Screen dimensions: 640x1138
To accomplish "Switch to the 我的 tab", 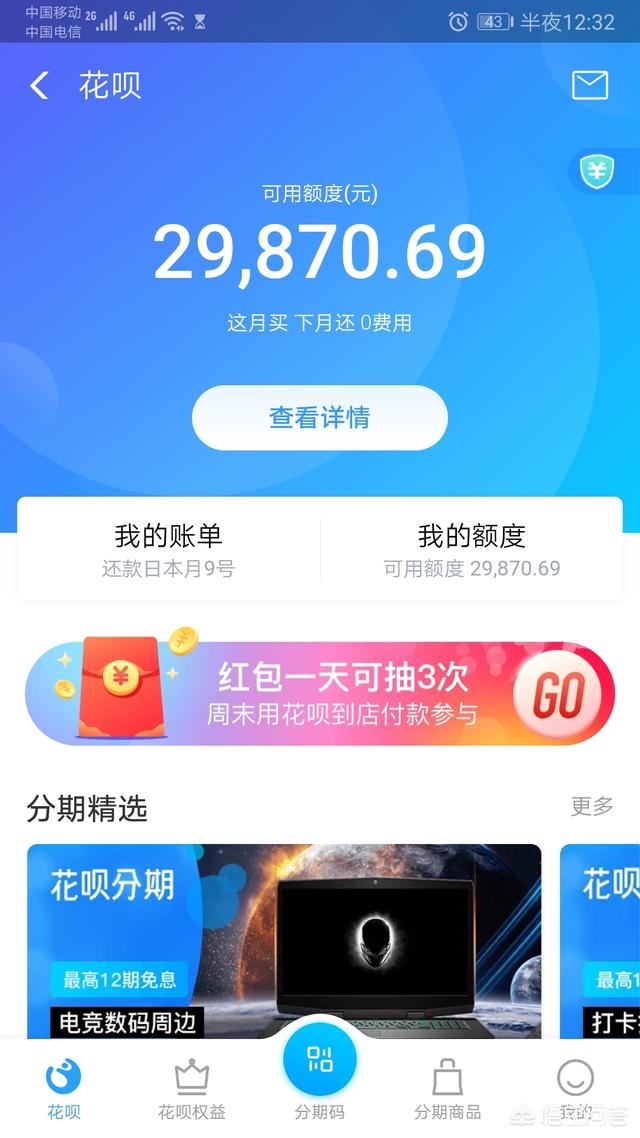I will point(575,1089).
